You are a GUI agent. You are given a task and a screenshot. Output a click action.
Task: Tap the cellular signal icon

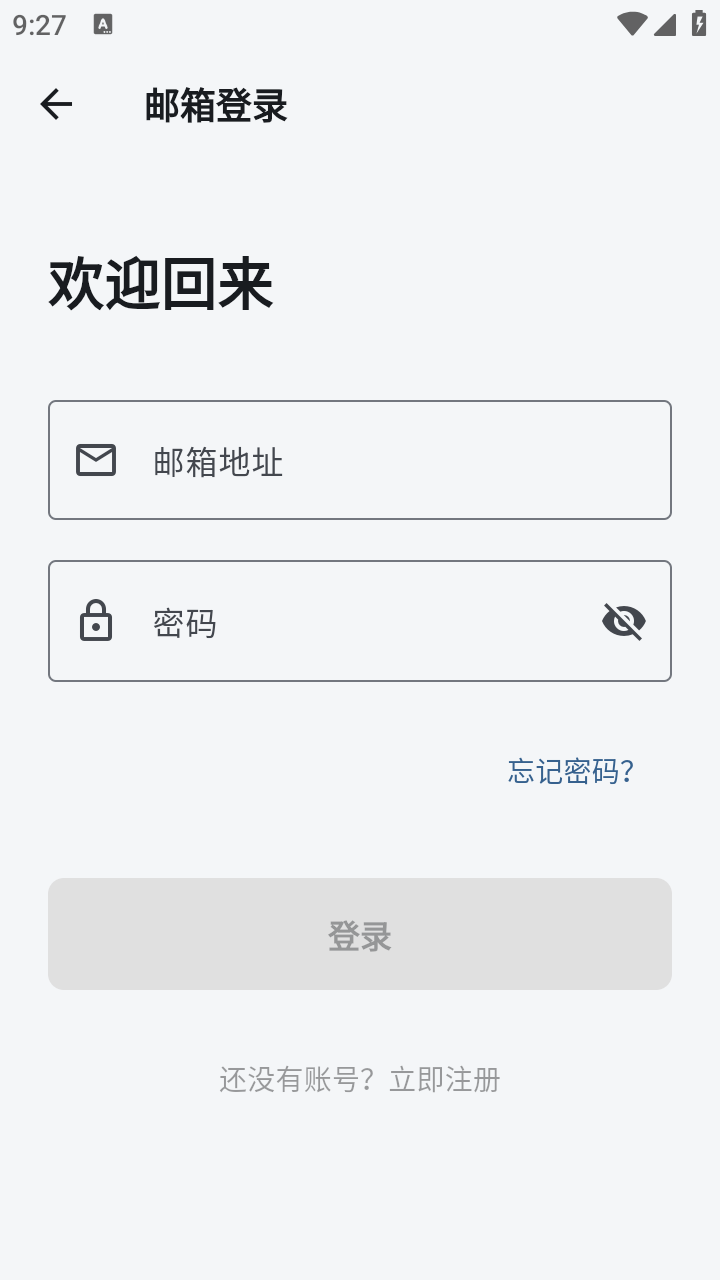tap(664, 25)
